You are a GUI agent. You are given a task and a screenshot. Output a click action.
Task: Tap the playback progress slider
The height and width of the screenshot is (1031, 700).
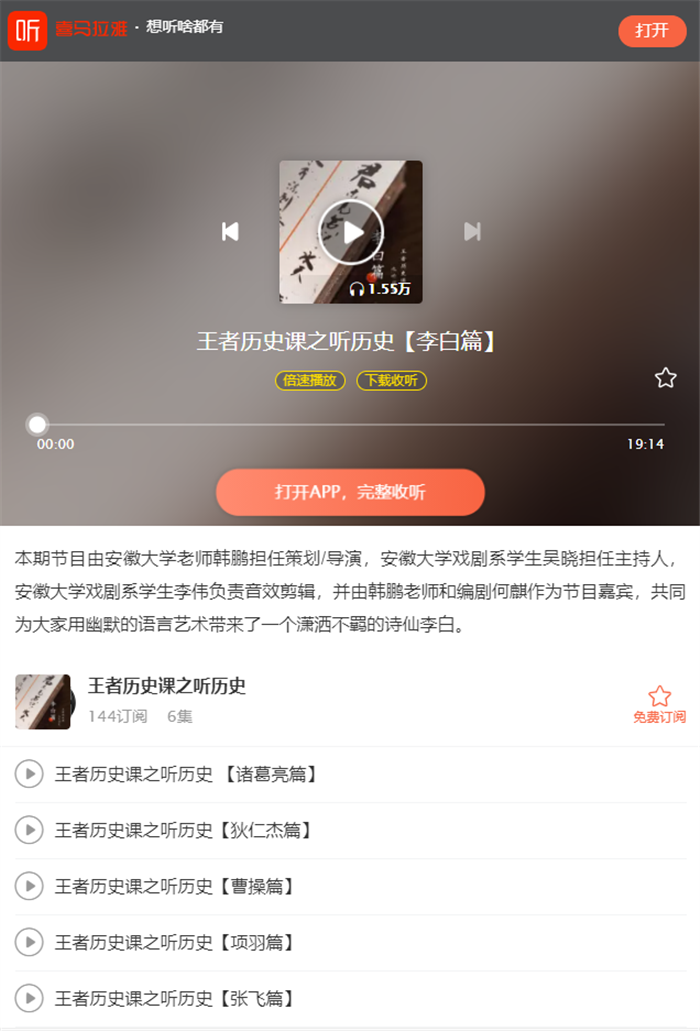tap(350, 424)
